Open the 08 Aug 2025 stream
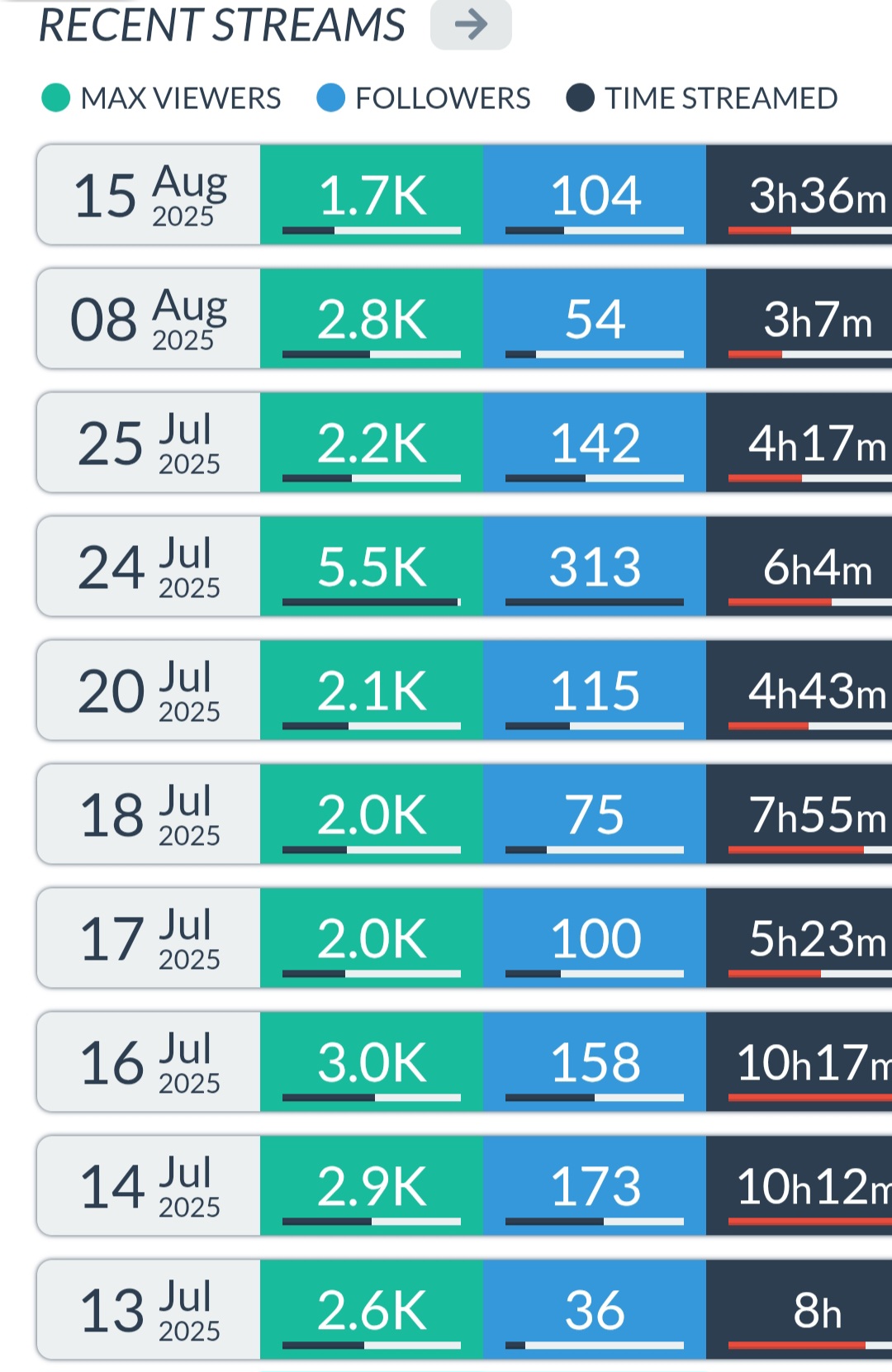This screenshot has width=892, height=1372. (x=149, y=319)
